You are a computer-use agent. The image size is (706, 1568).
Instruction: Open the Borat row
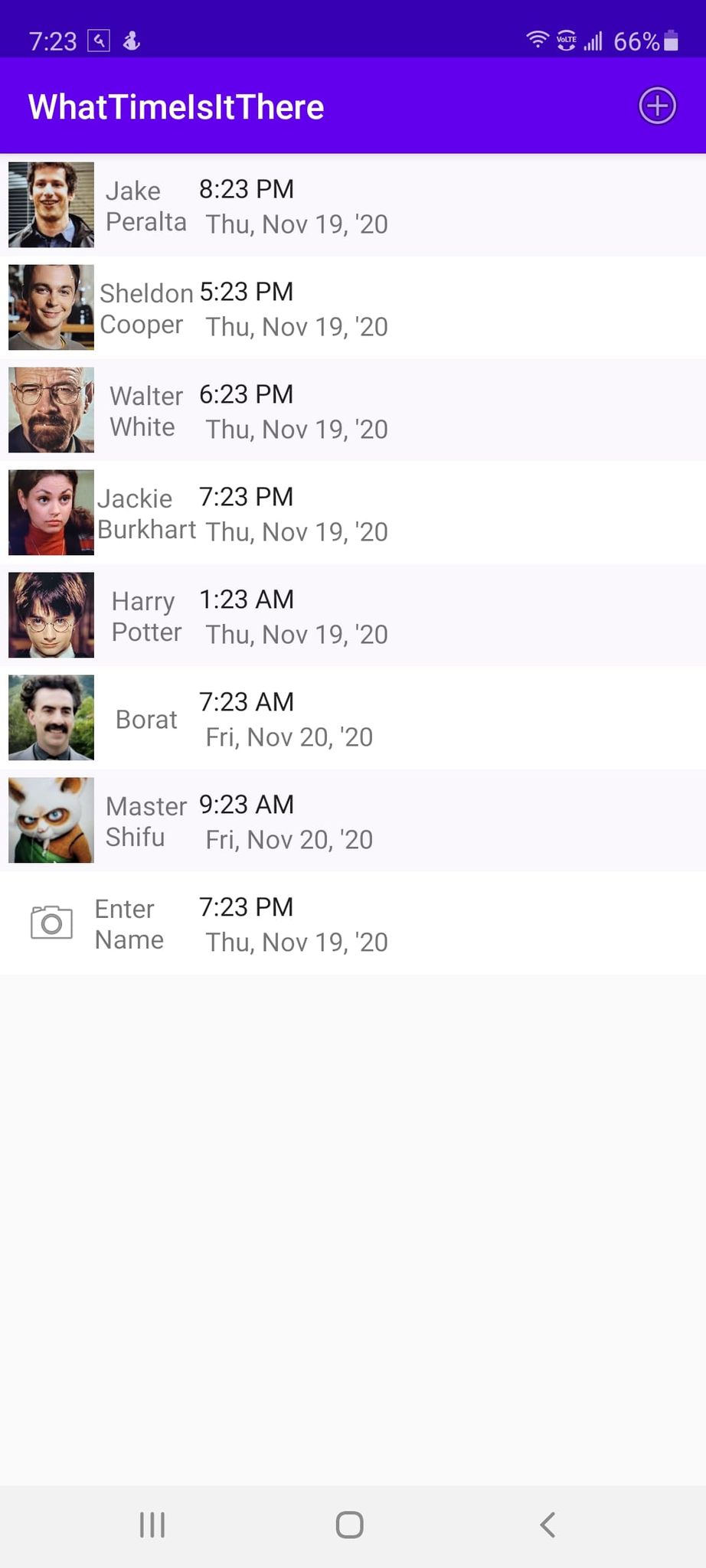point(352,718)
